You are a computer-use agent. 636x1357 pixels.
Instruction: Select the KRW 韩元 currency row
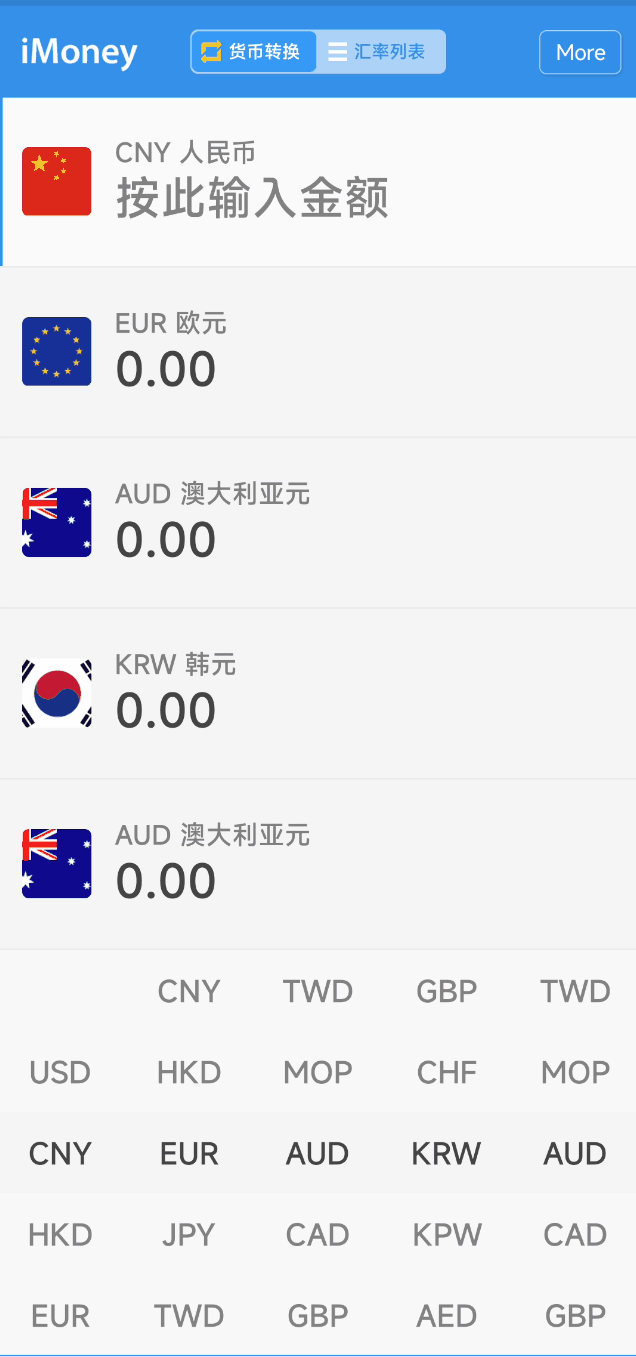[x=318, y=693]
